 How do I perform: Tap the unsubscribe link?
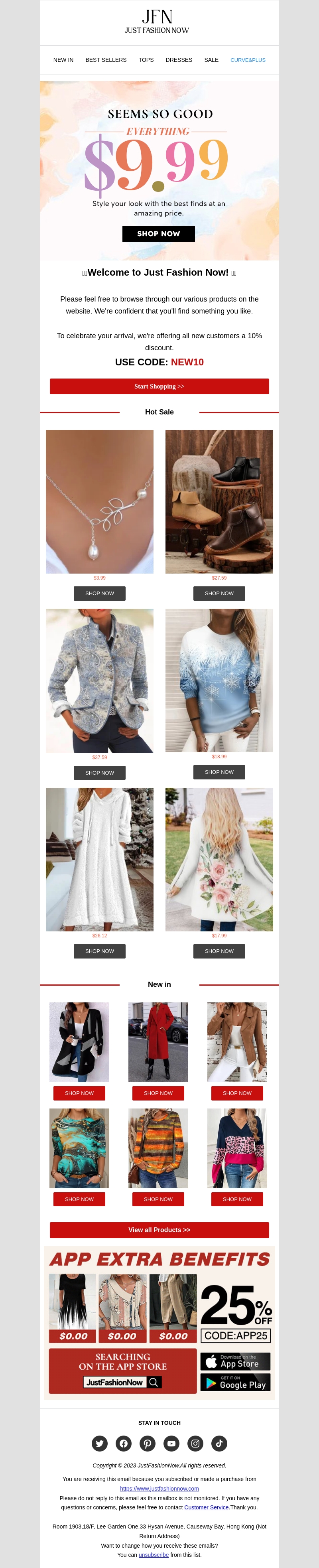154,1554
